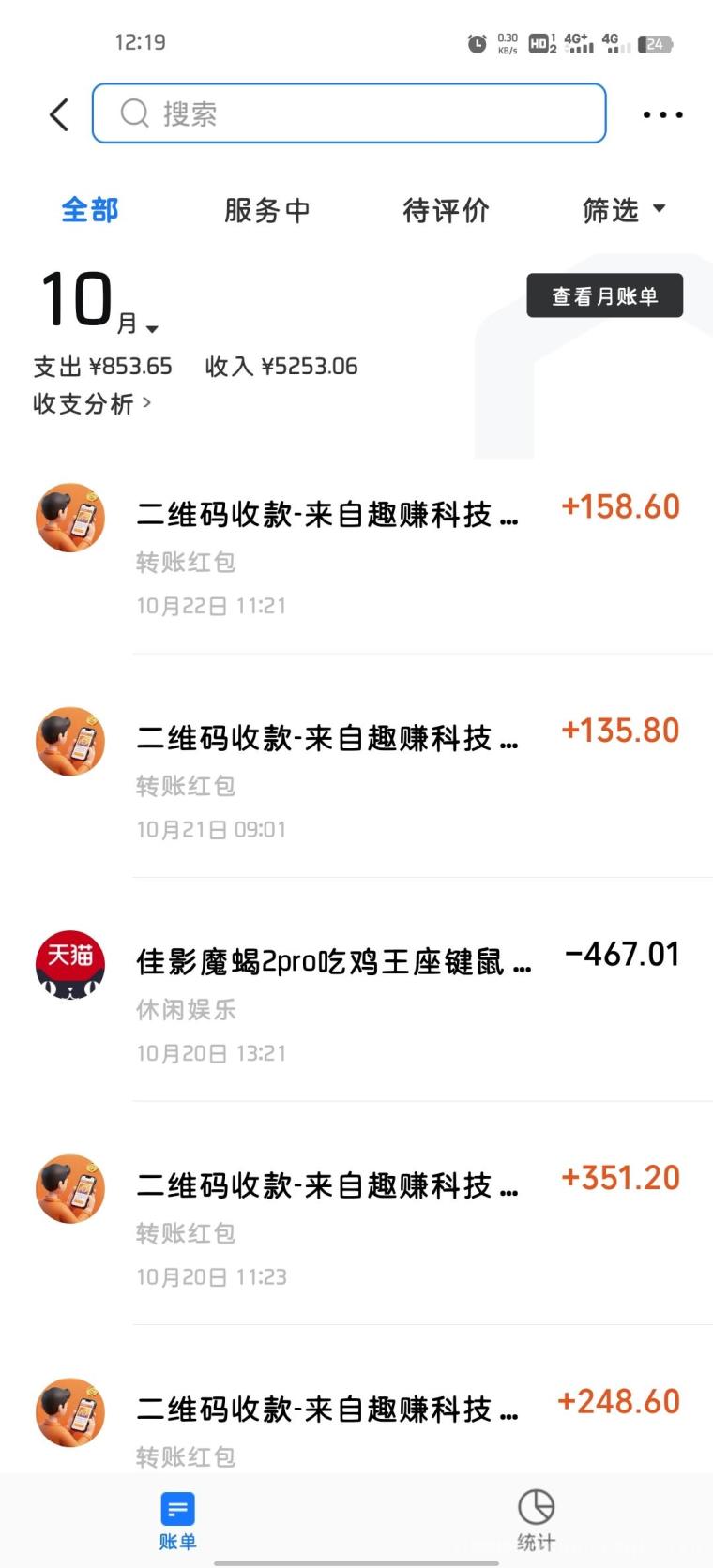
Task: Go back using the arrow icon
Action: tap(59, 114)
